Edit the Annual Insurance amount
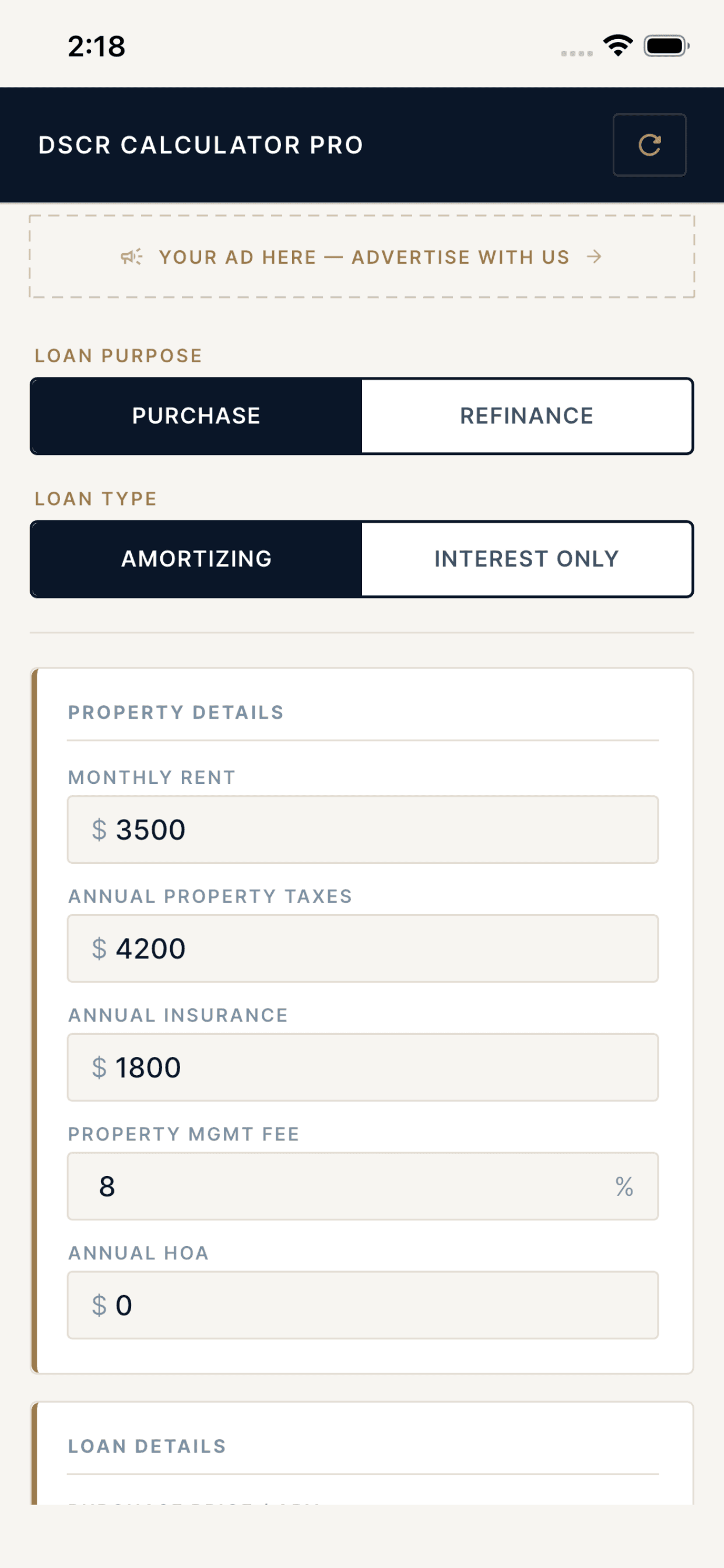Image resolution: width=724 pixels, height=1568 pixels. click(x=363, y=1067)
